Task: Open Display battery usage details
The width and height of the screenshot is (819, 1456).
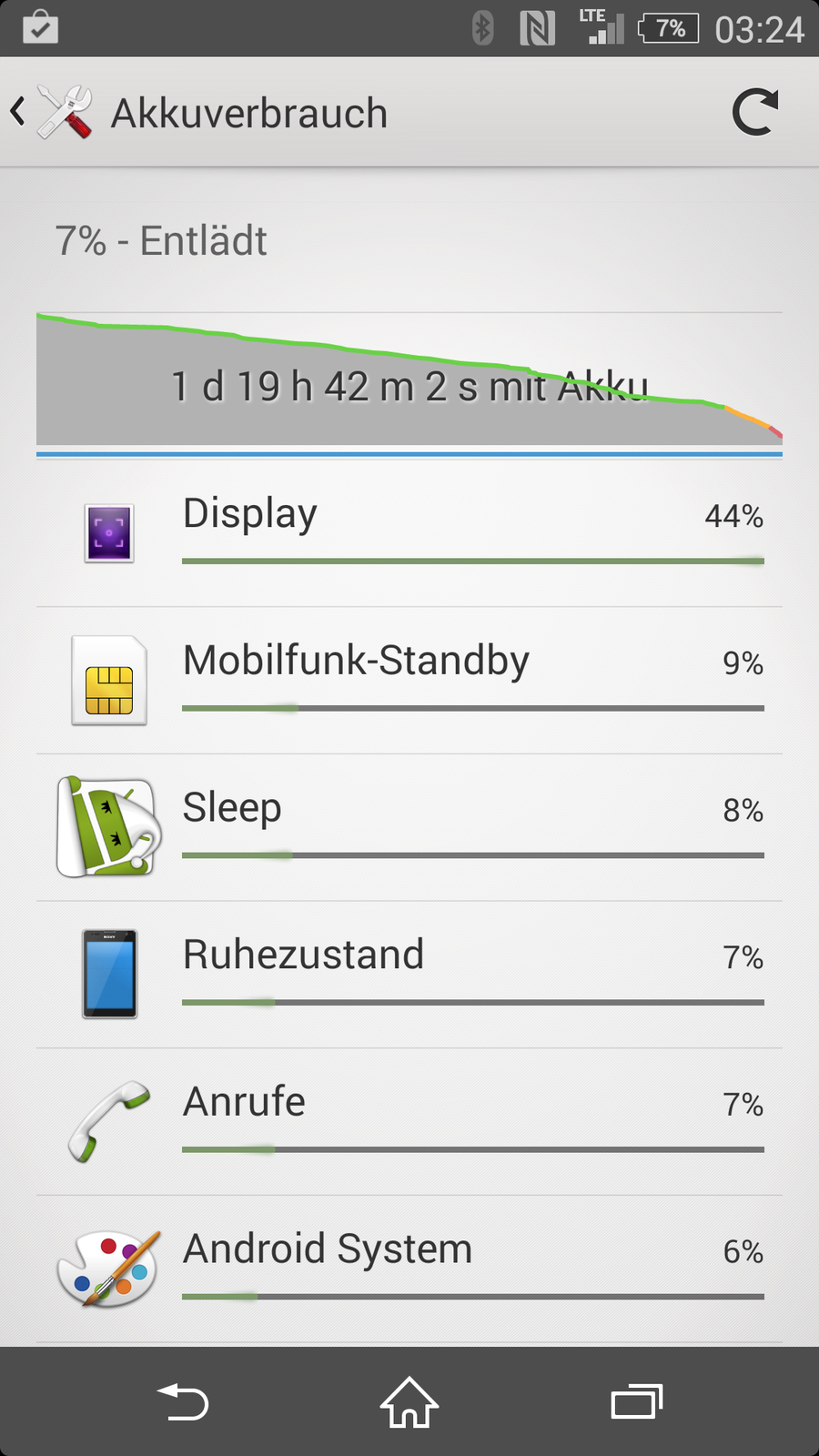Action: tap(409, 532)
